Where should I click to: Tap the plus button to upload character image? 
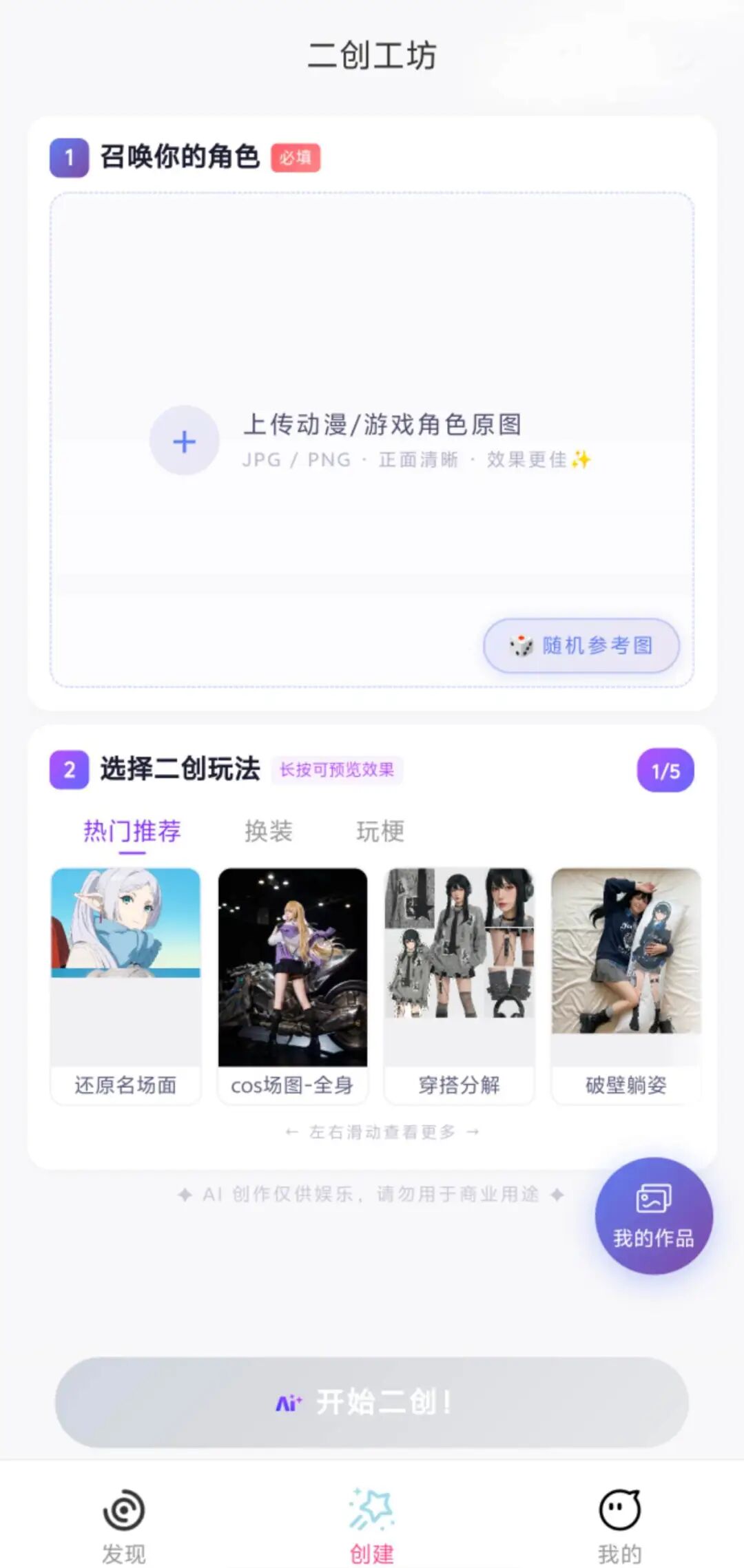tap(184, 441)
